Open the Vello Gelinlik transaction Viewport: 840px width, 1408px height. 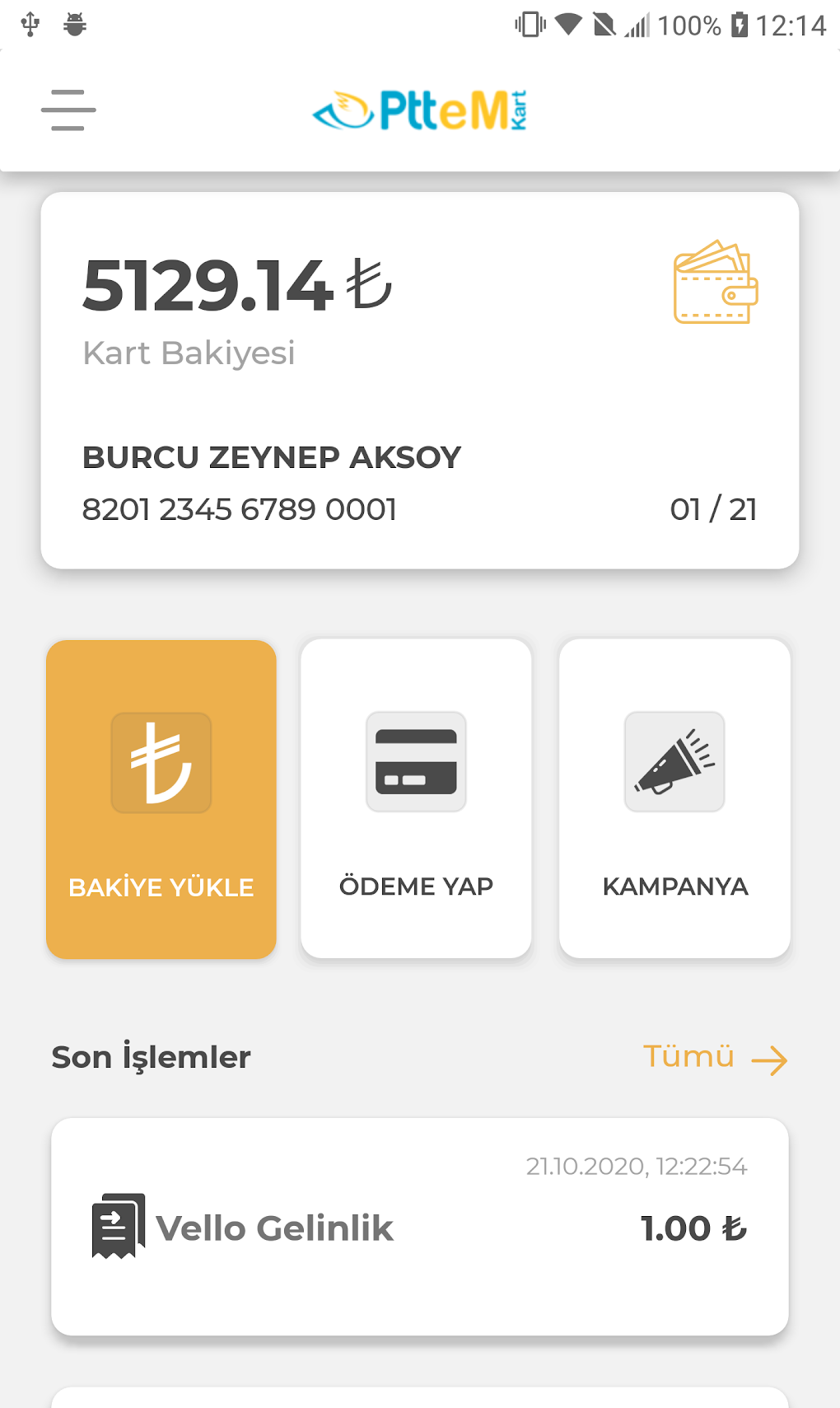pyautogui.click(x=419, y=1227)
